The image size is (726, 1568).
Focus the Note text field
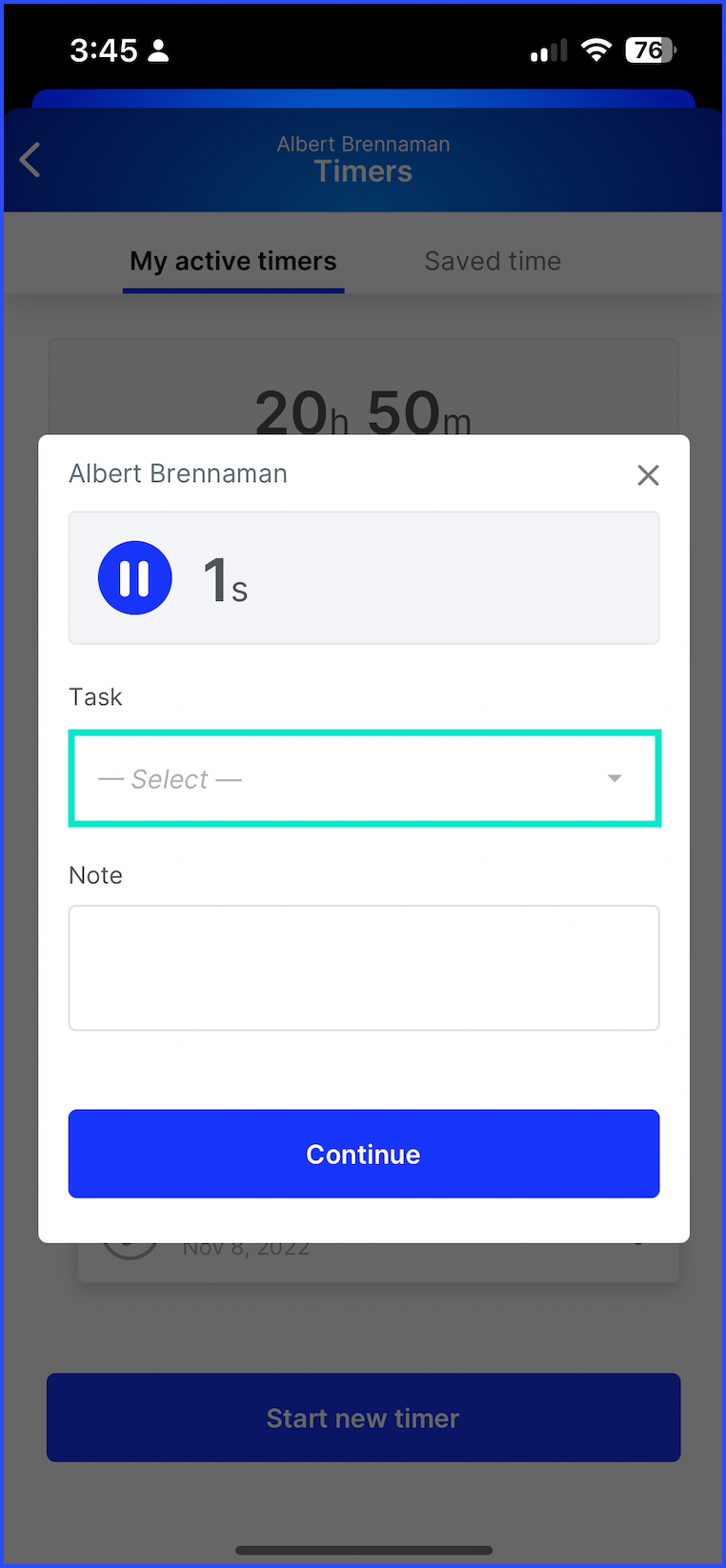364,968
